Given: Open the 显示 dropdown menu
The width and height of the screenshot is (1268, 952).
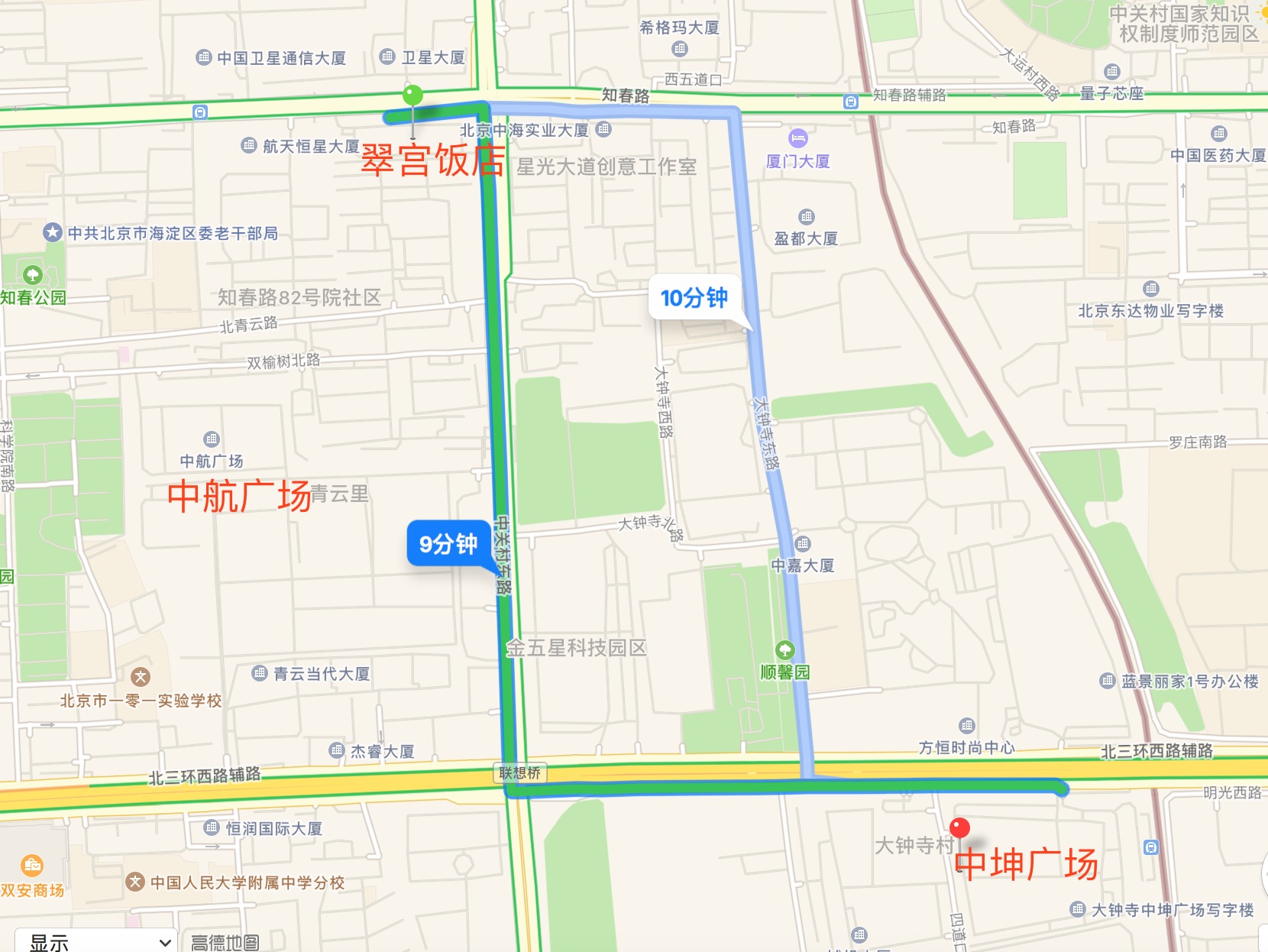Looking at the screenshot, I should [x=98, y=942].
